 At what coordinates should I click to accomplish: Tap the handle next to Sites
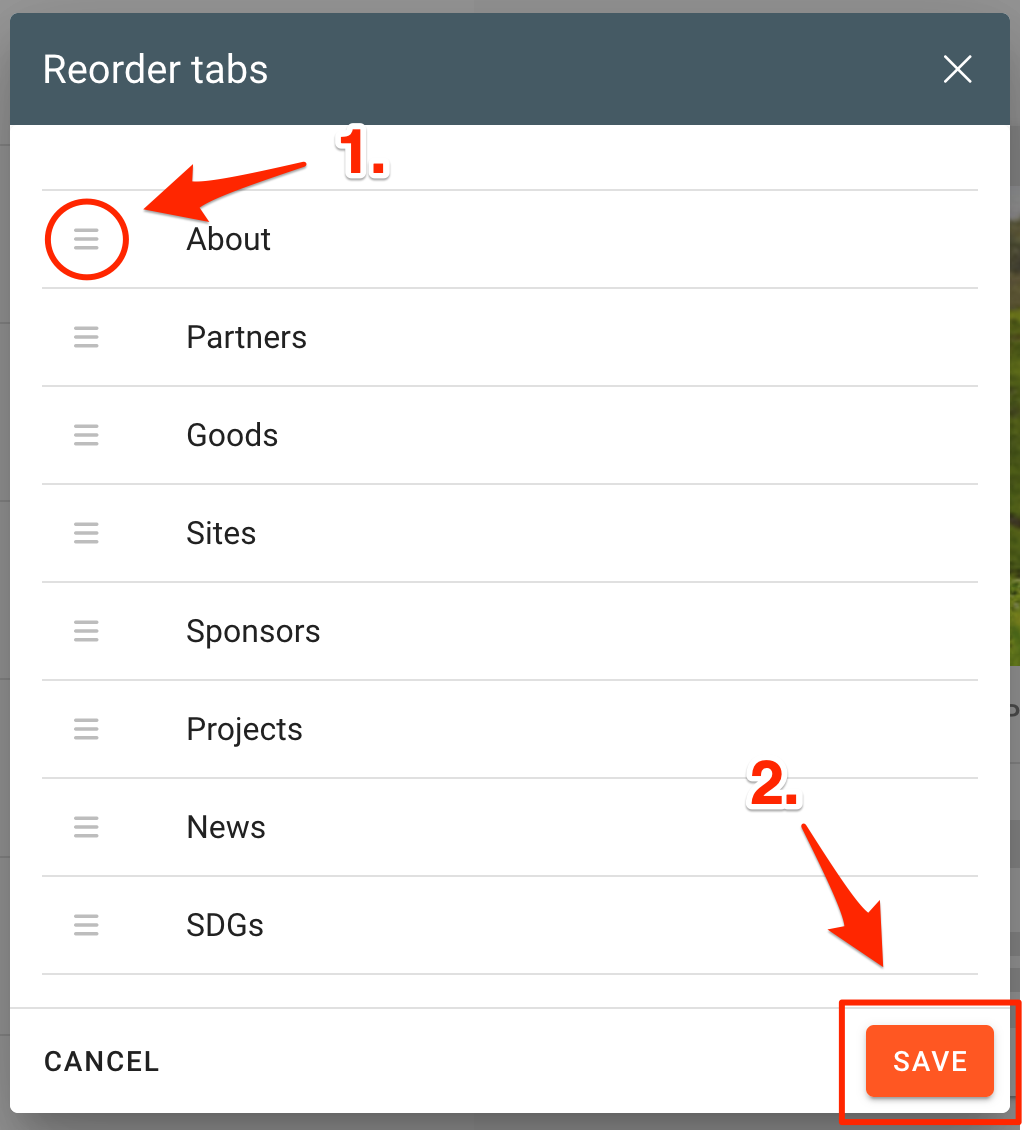[86, 533]
